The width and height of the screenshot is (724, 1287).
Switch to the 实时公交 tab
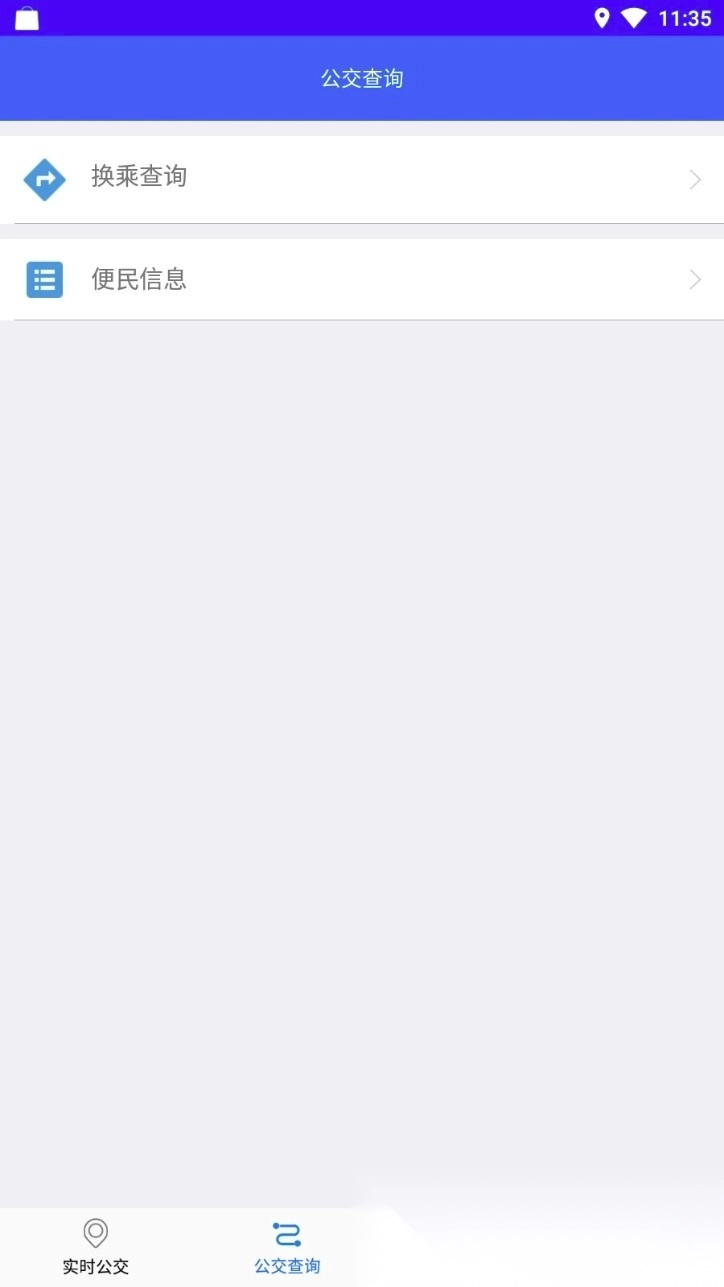pyautogui.click(x=96, y=1247)
